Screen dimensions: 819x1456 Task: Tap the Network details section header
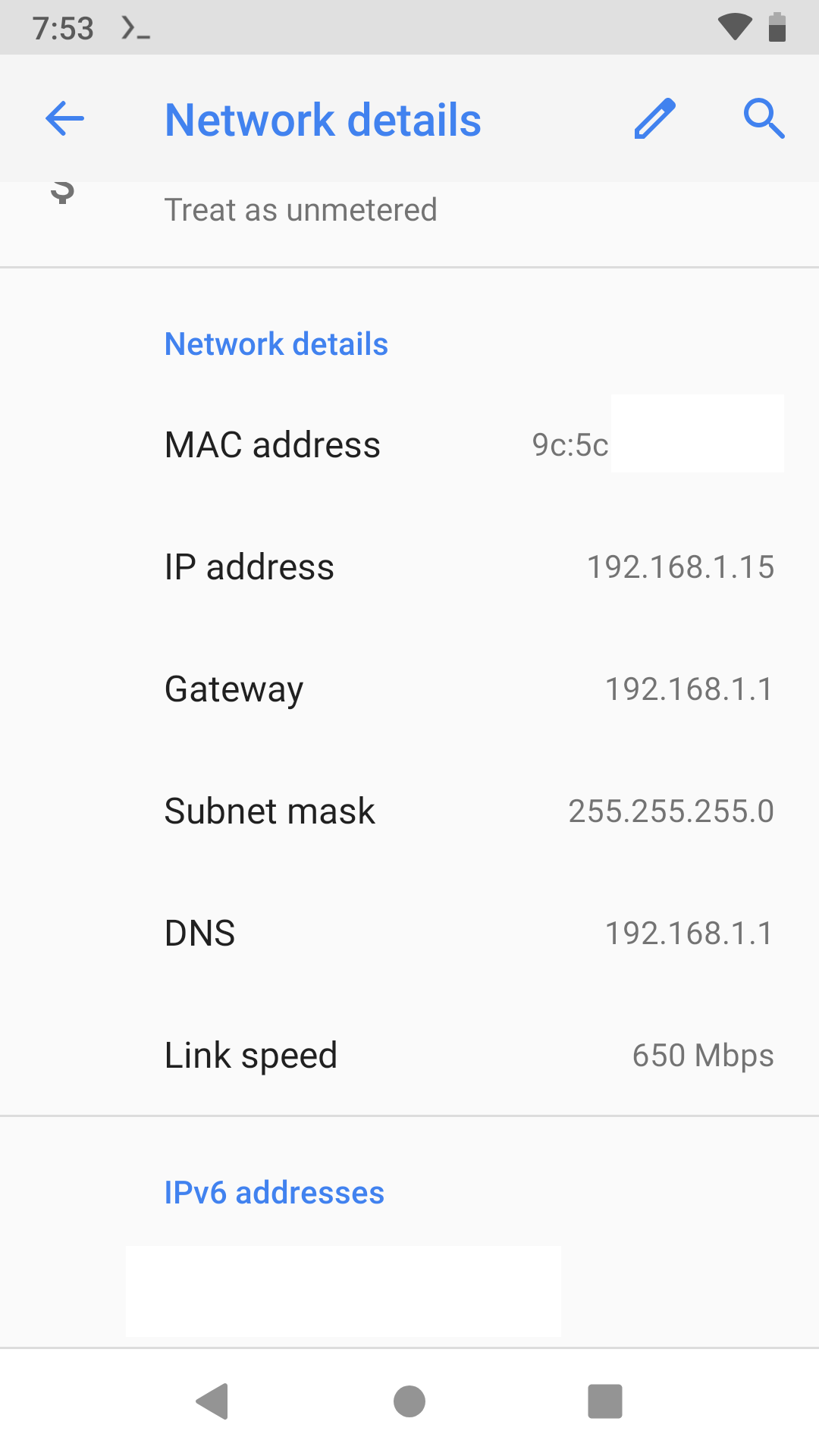click(x=276, y=344)
